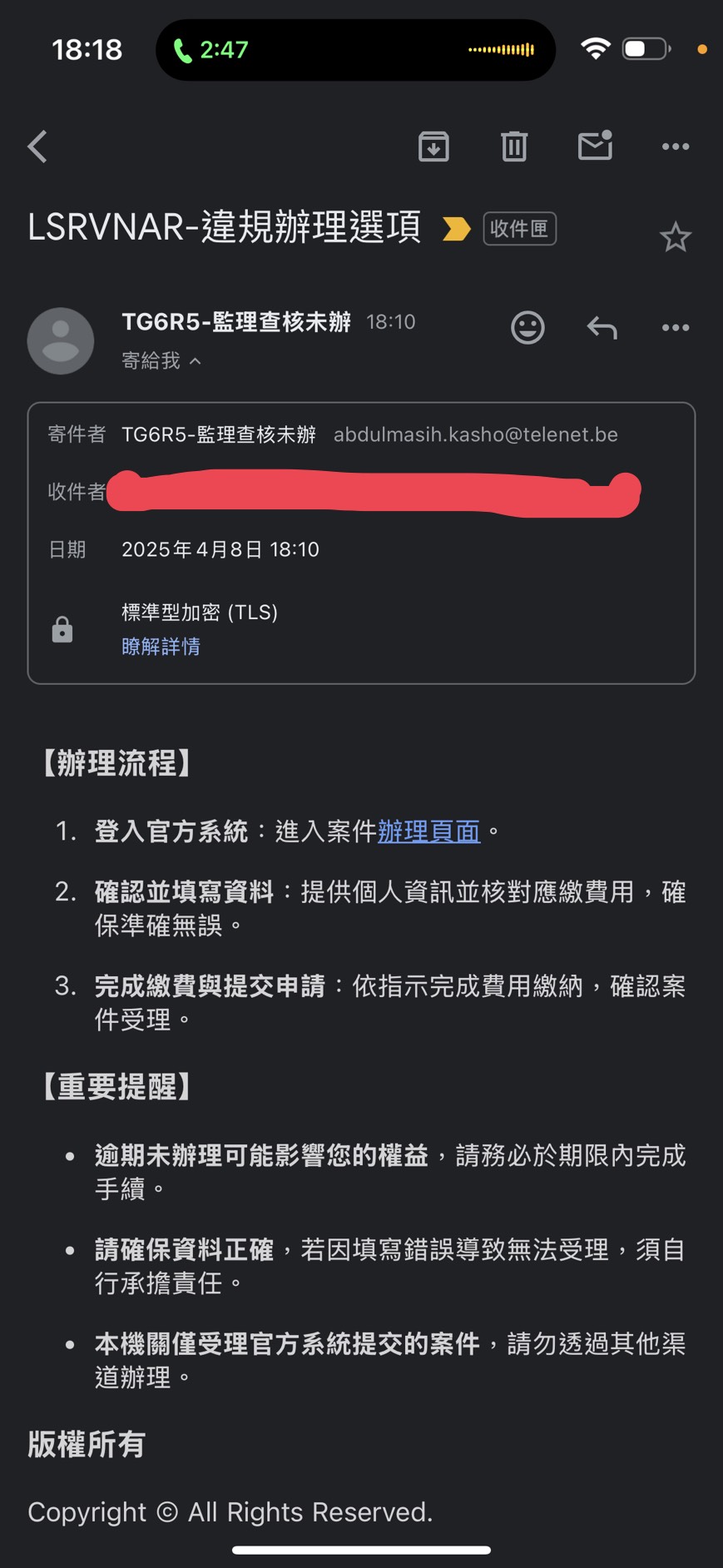This screenshot has width=723, height=1568.
Task: Mark this email as unread
Action: tap(595, 146)
